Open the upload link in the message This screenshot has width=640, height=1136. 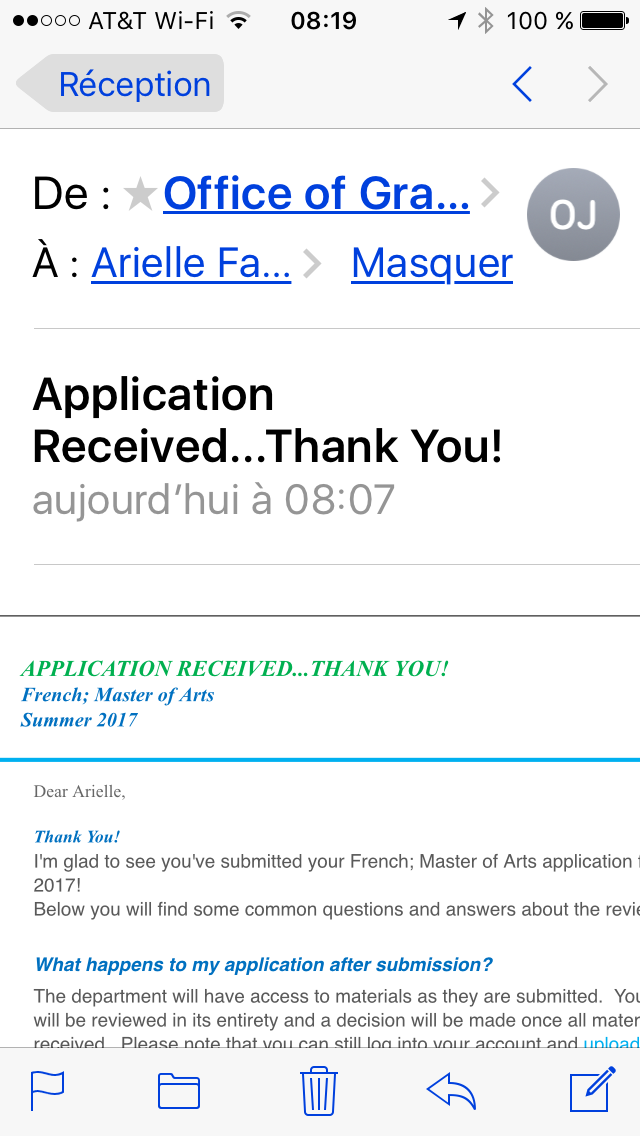click(x=610, y=1043)
